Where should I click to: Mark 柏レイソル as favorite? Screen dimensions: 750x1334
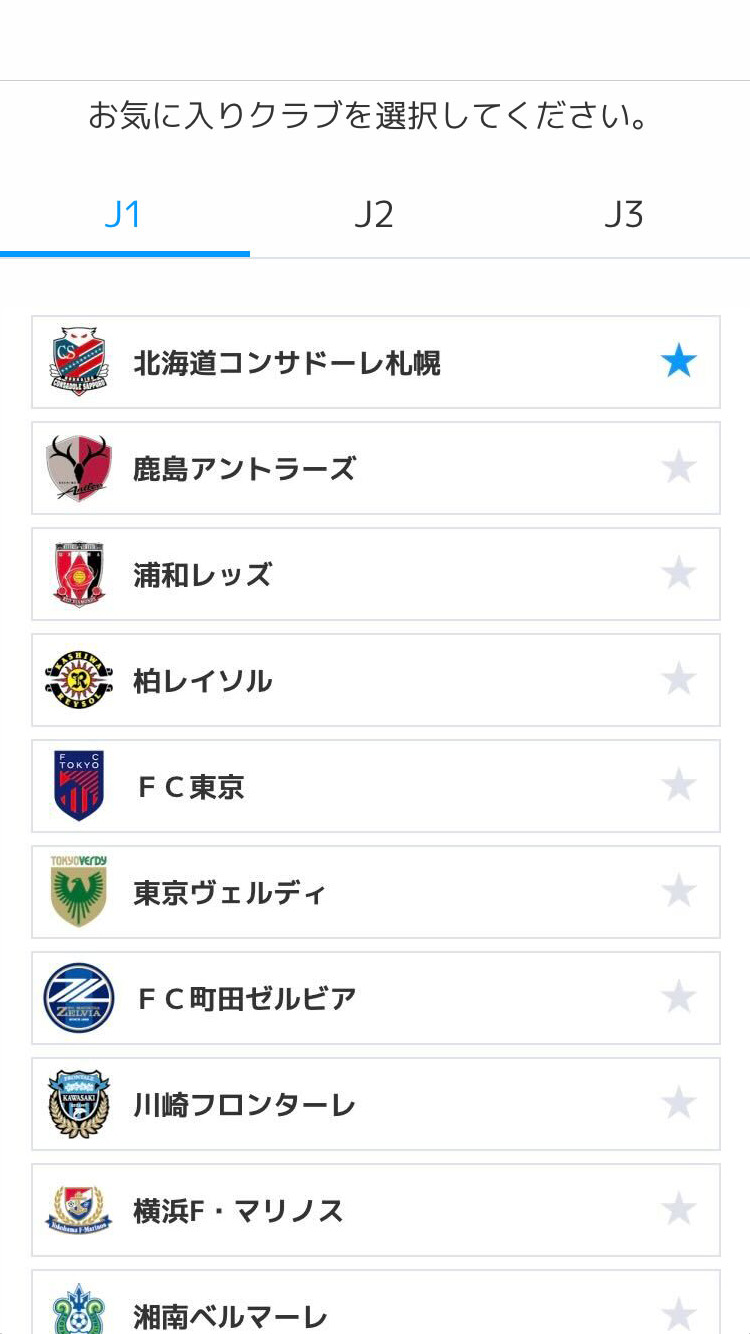pyautogui.click(x=678, y=680)
